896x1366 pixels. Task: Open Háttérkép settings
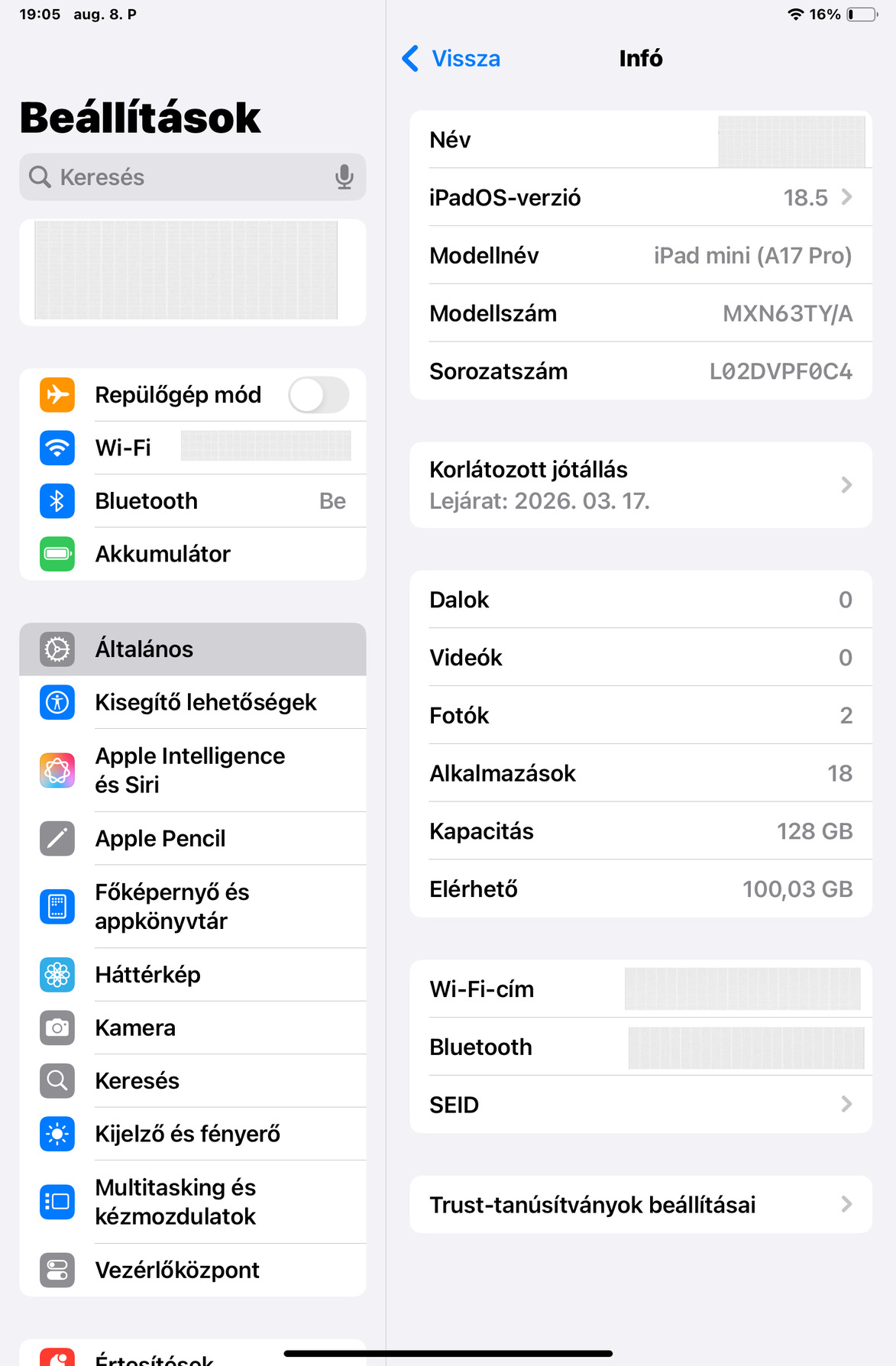192,975
